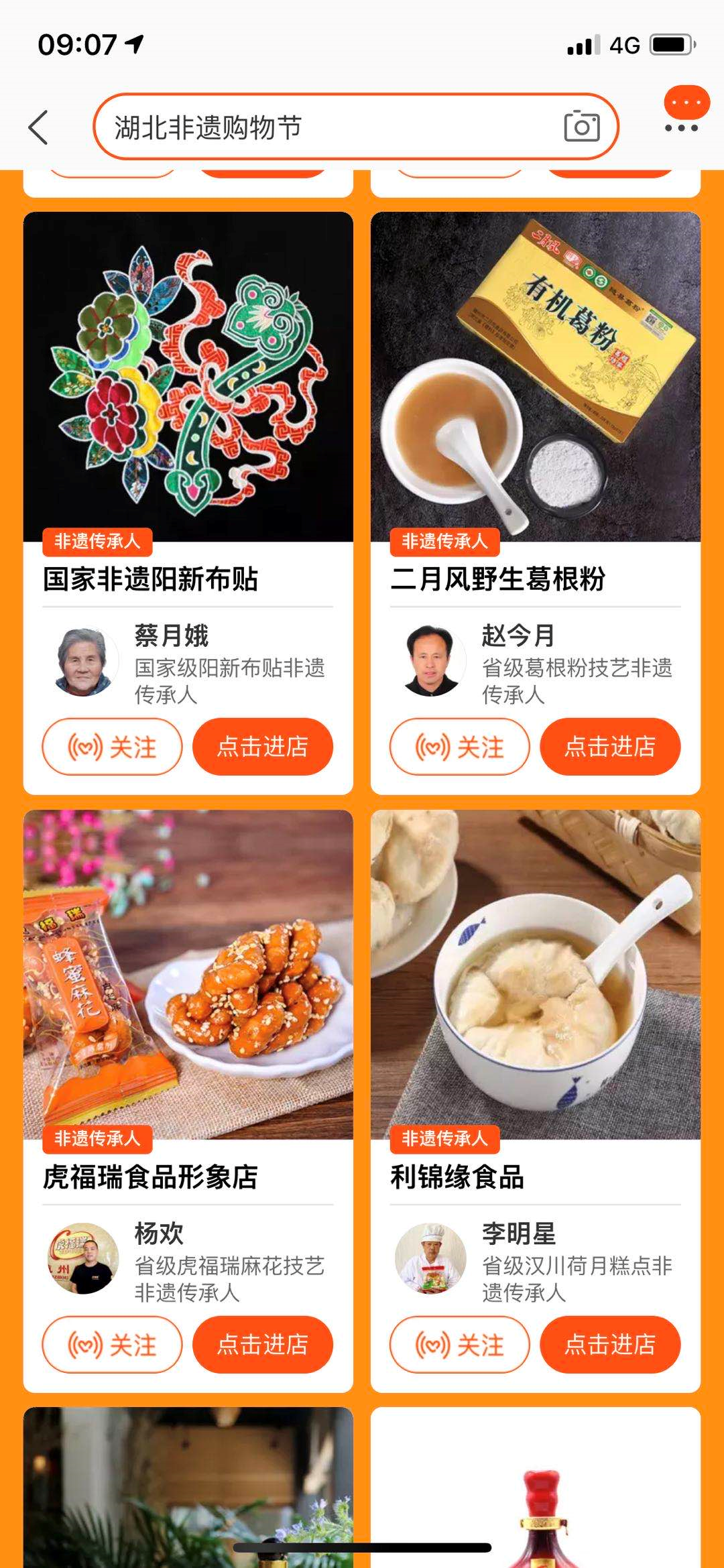Viewport: 724px width, 1568px height.
Task: Open the 蜂蜜麻花 product photo
Action: (x=188, y=973)
